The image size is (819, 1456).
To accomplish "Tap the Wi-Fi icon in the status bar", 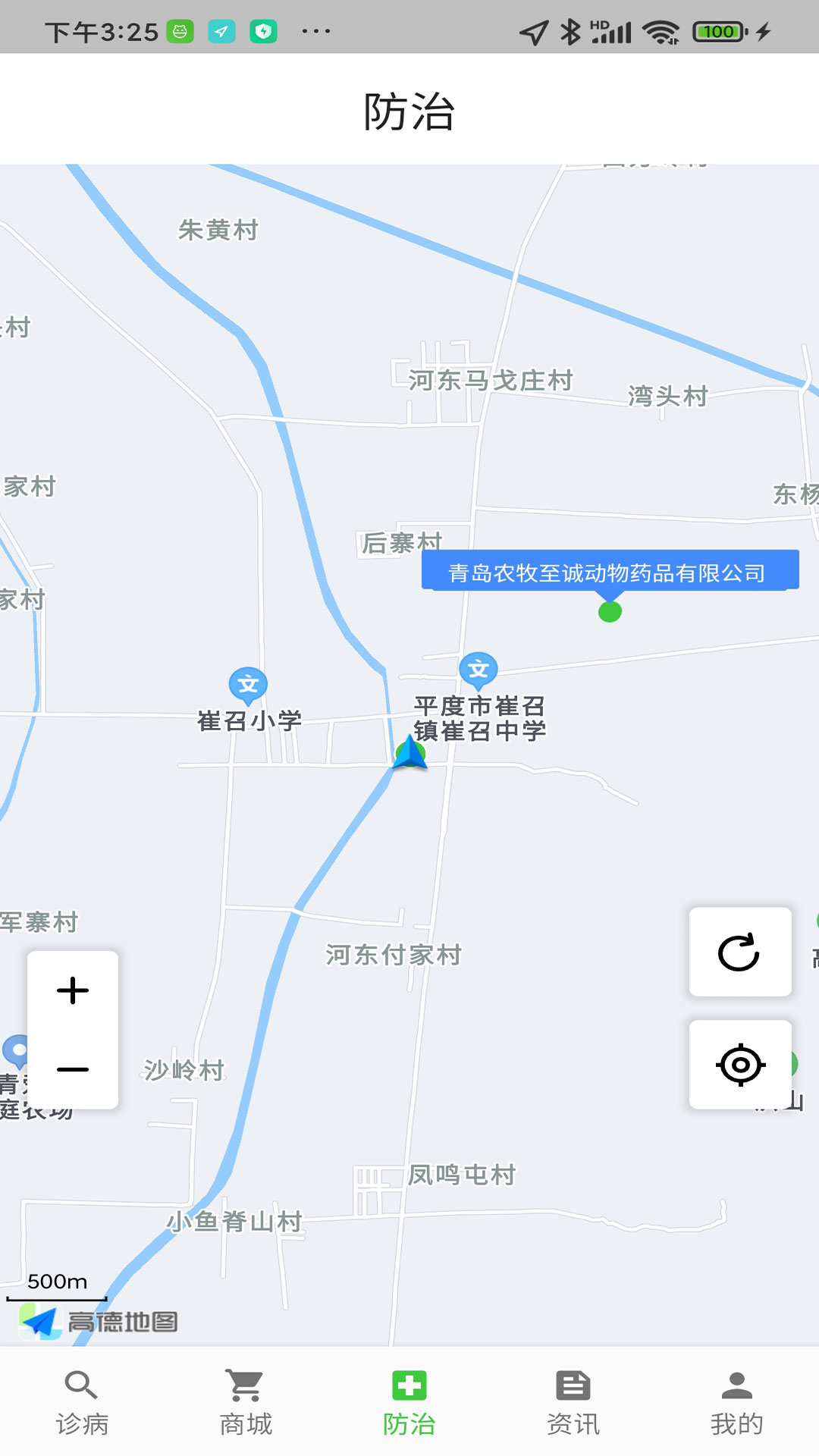I will 662,30.
